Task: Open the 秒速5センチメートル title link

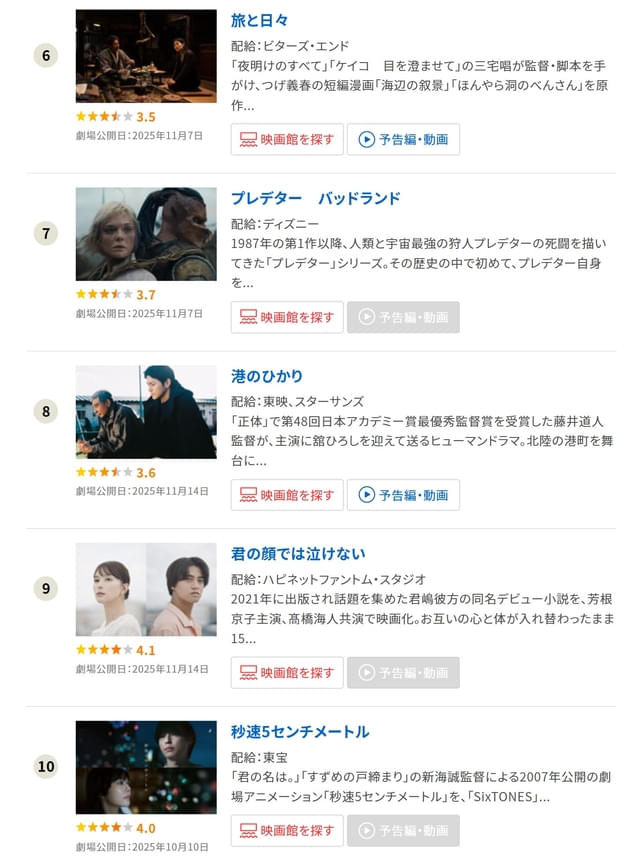Action: point(300,732)
